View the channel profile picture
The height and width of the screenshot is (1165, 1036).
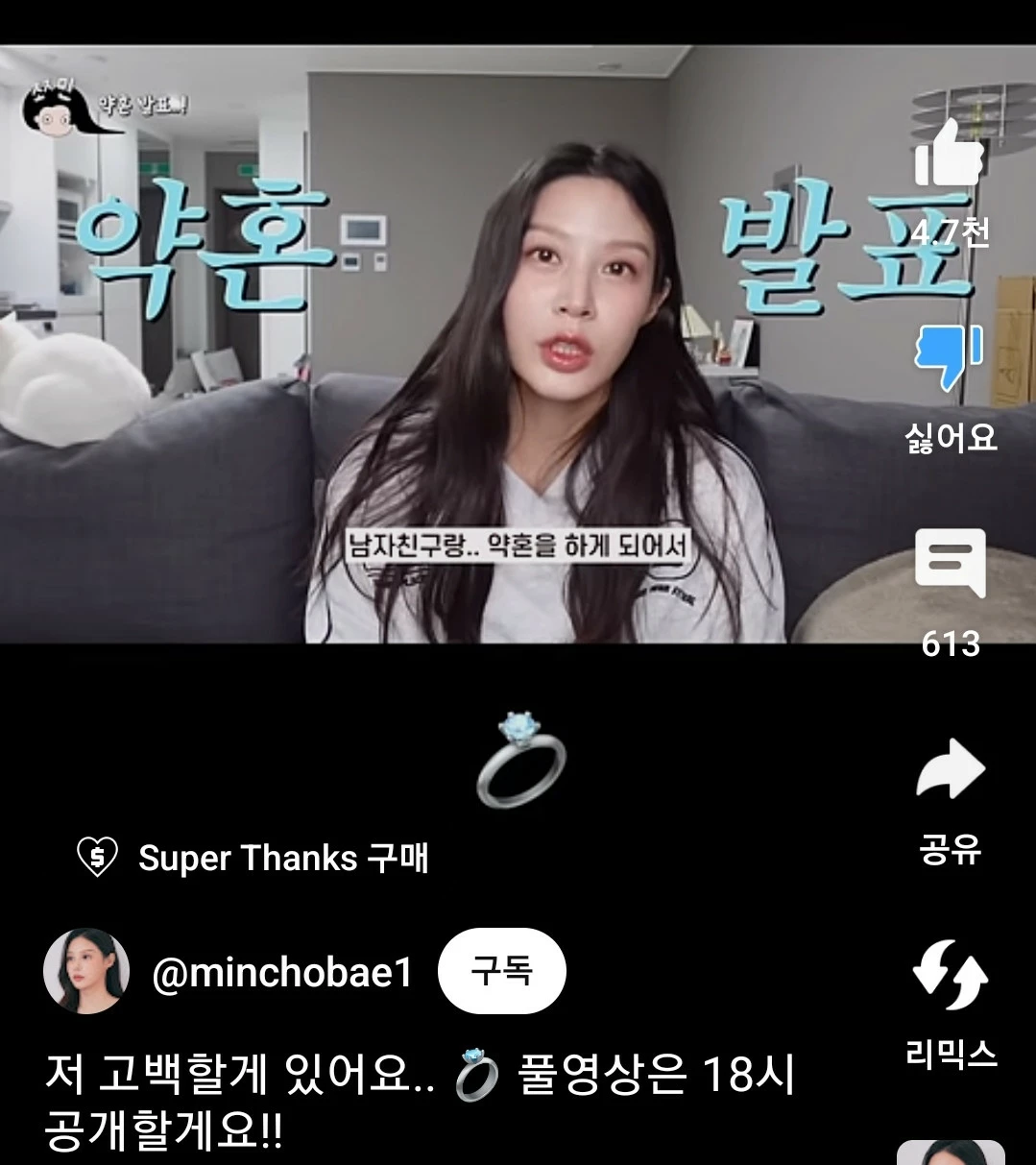point(86,971)
